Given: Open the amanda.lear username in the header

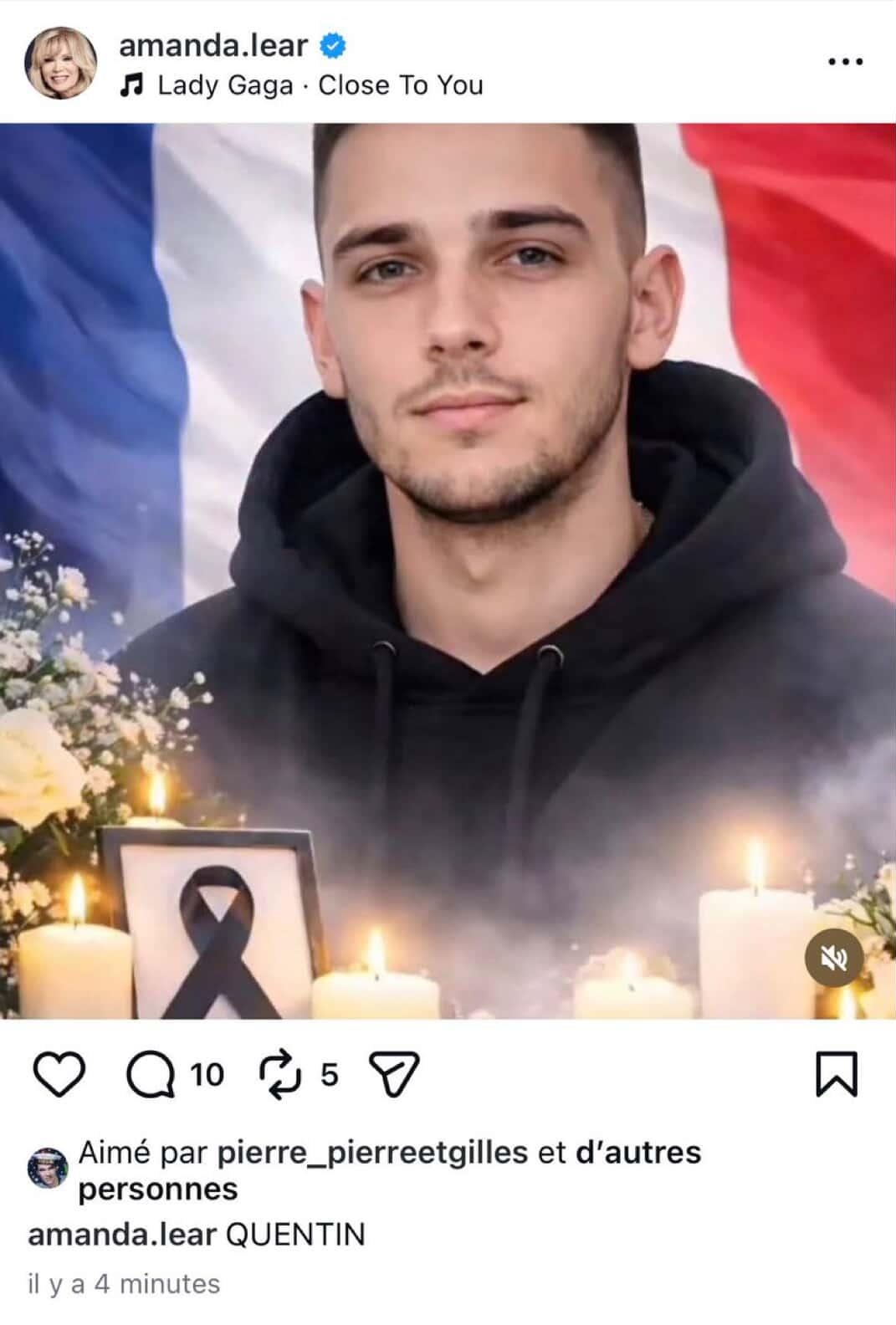Looking at the screenshot, I should pyautogui.click(x=213, y=45).
